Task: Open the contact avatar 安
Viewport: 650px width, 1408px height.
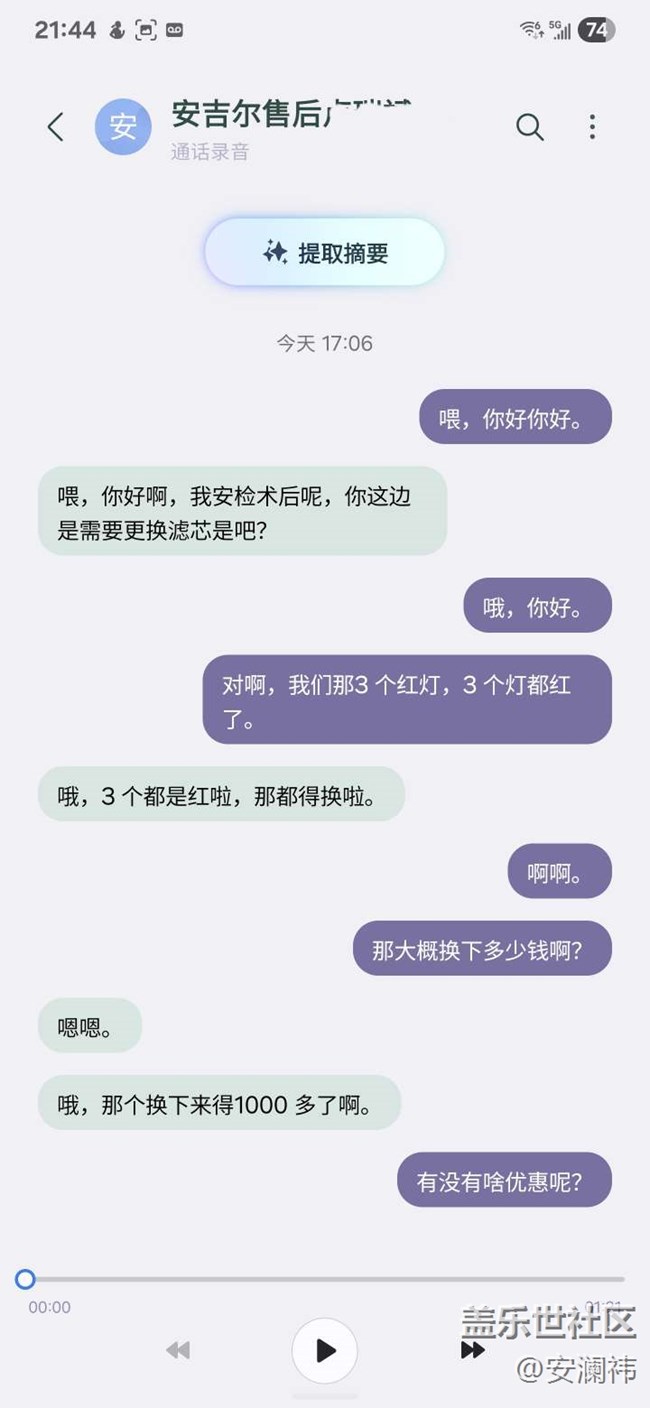Action: 123,127
